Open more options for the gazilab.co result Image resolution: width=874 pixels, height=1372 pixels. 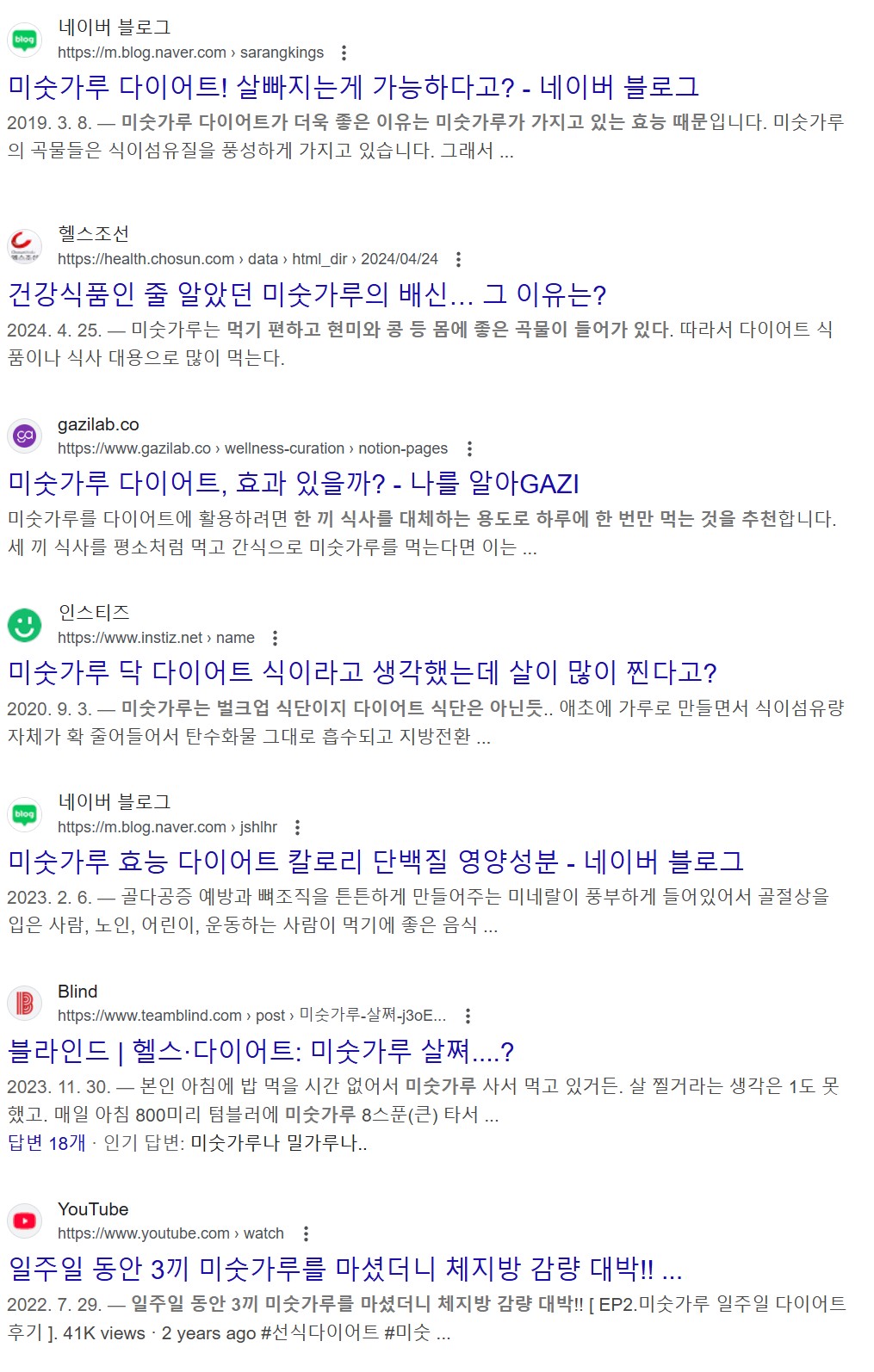click(x=469, y=448)
